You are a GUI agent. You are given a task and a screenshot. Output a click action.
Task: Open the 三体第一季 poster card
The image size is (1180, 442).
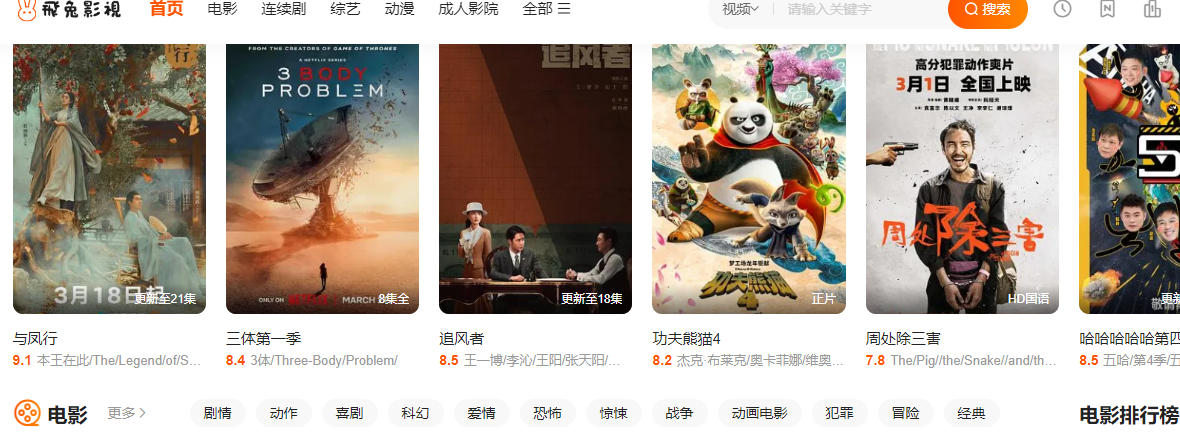[x=322, y=178]
